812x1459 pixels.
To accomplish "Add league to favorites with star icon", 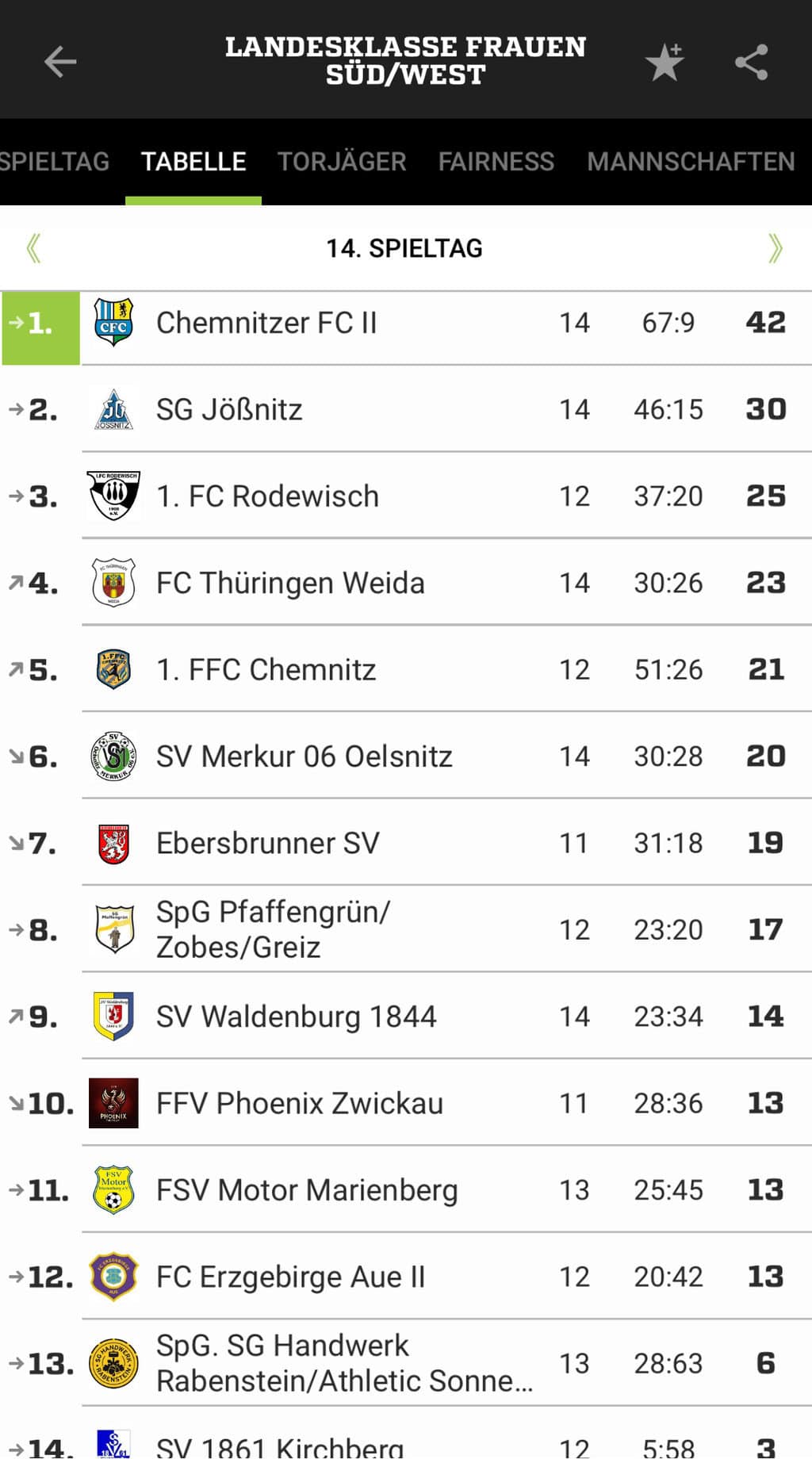I will tap(665, 62).
